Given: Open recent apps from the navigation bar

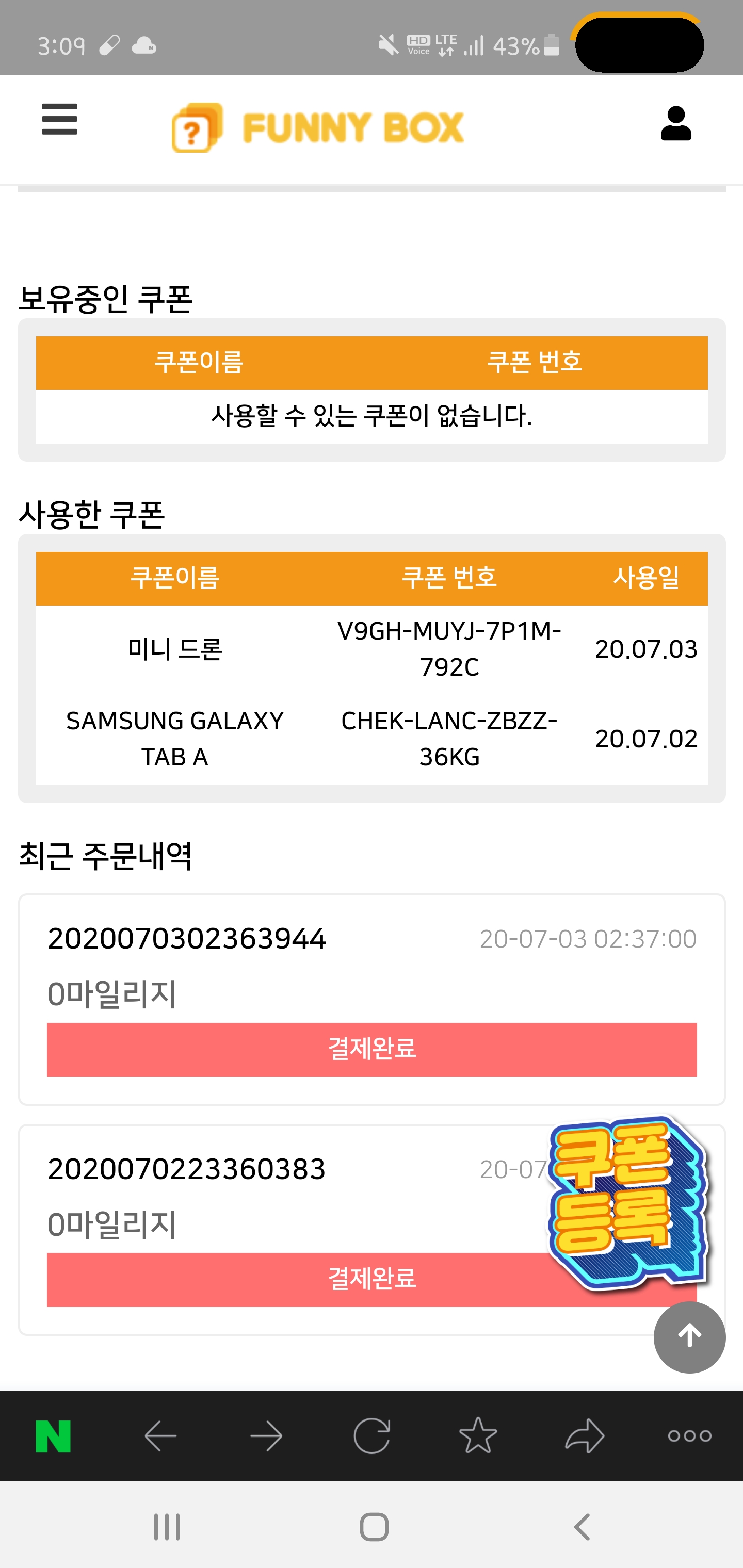Looking at the screenshot, I should click(166, 1527).
